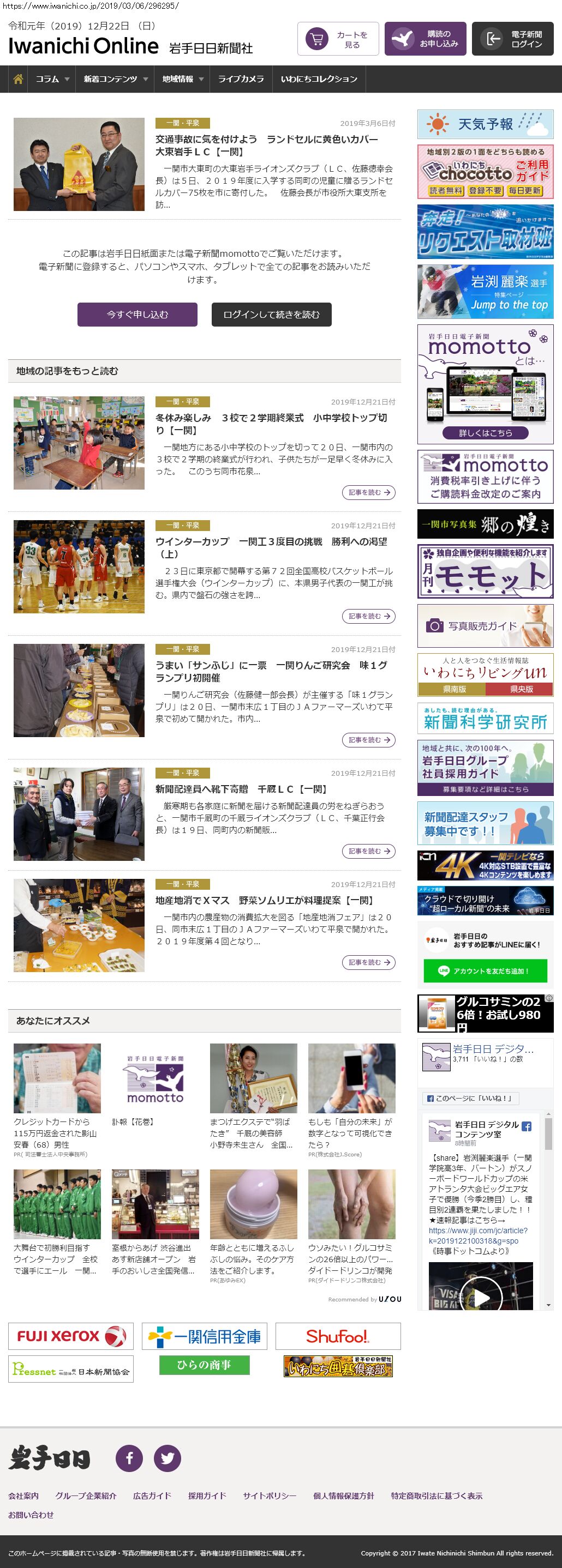Tap 購読のお申し込み subscription button

pos(426,39)
